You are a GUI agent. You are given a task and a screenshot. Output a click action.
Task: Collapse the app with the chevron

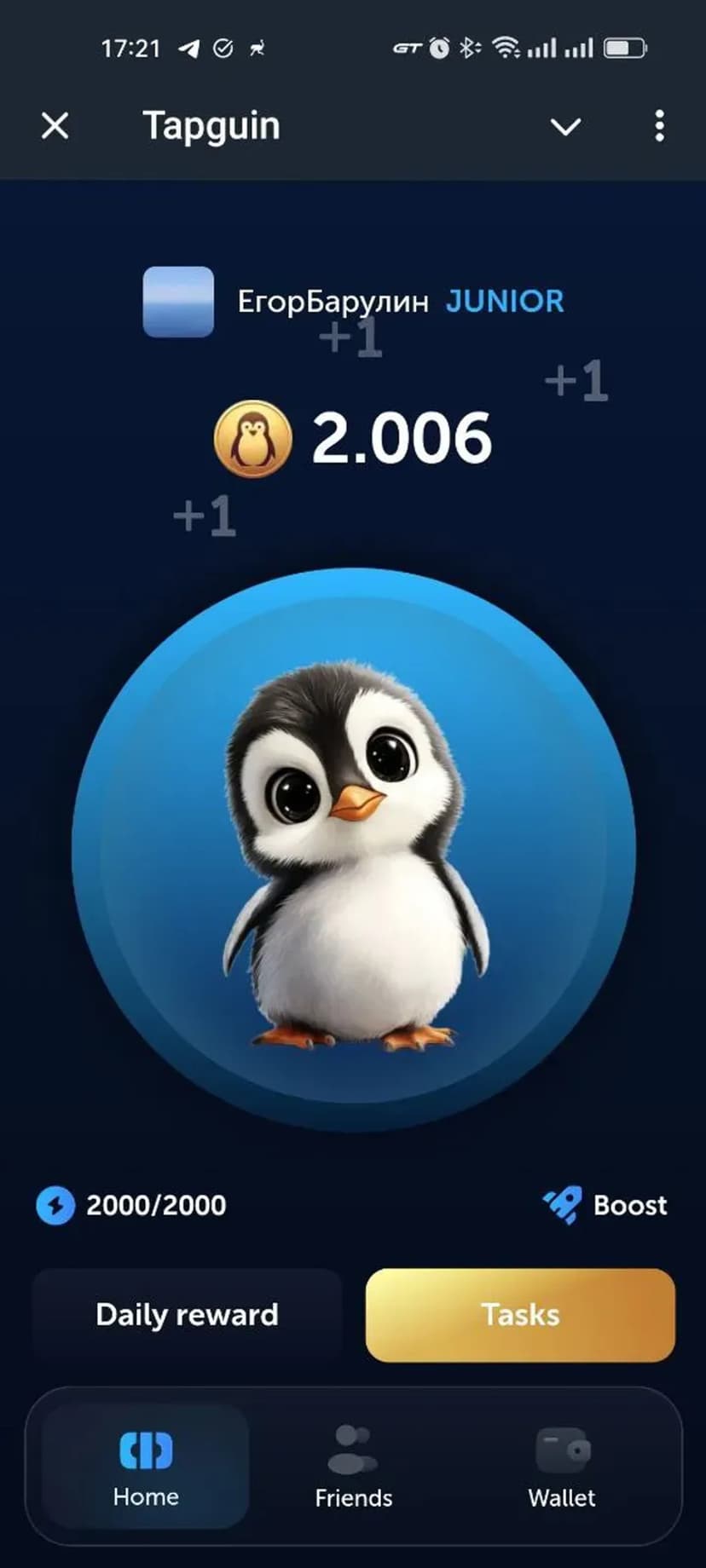click(565, 127)
